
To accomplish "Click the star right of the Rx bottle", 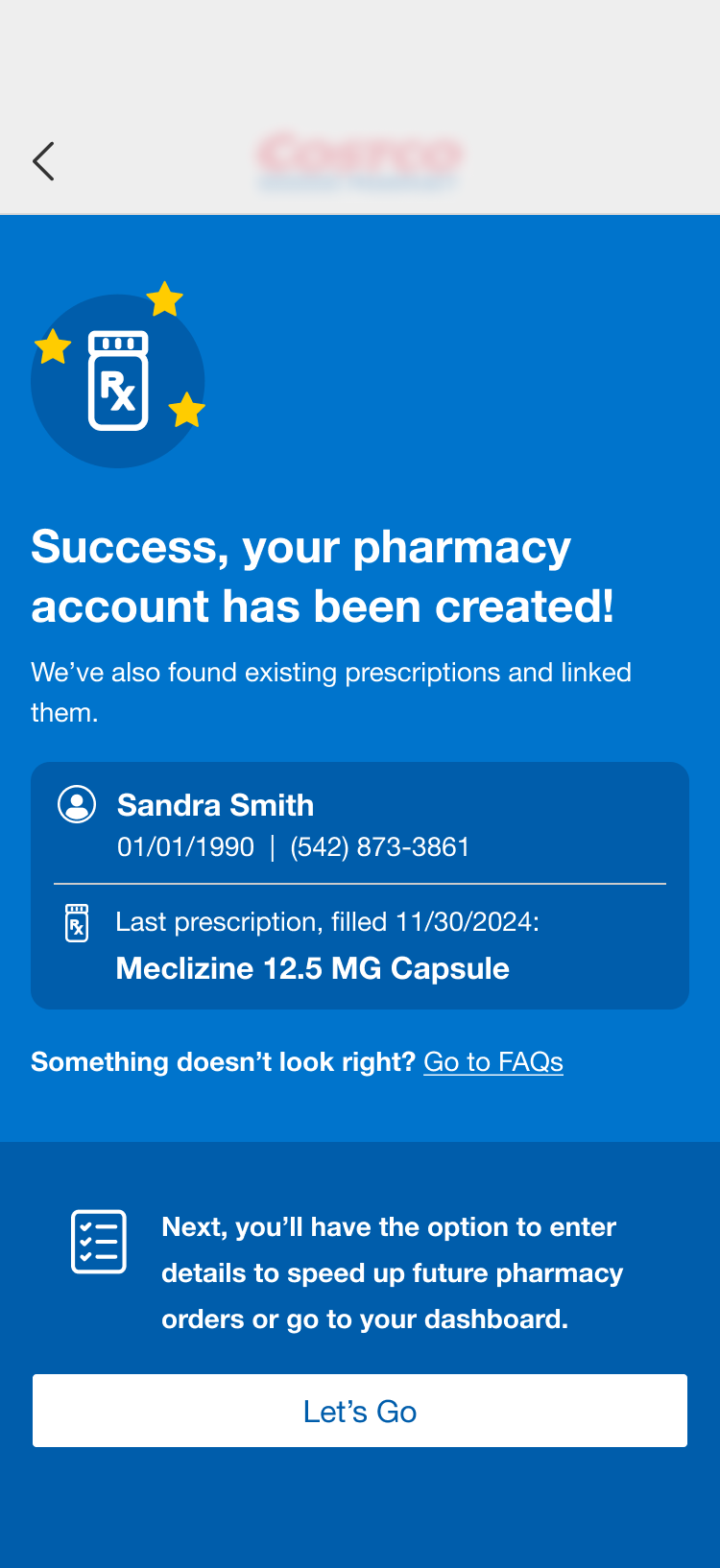I will [x=184, y=411].
